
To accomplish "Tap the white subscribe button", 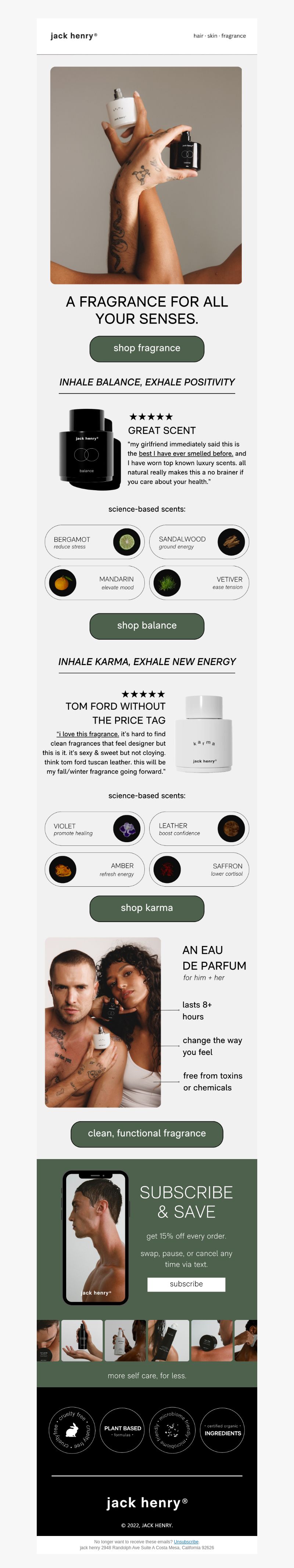I will pyautogui.click(x=186, y=1284).
